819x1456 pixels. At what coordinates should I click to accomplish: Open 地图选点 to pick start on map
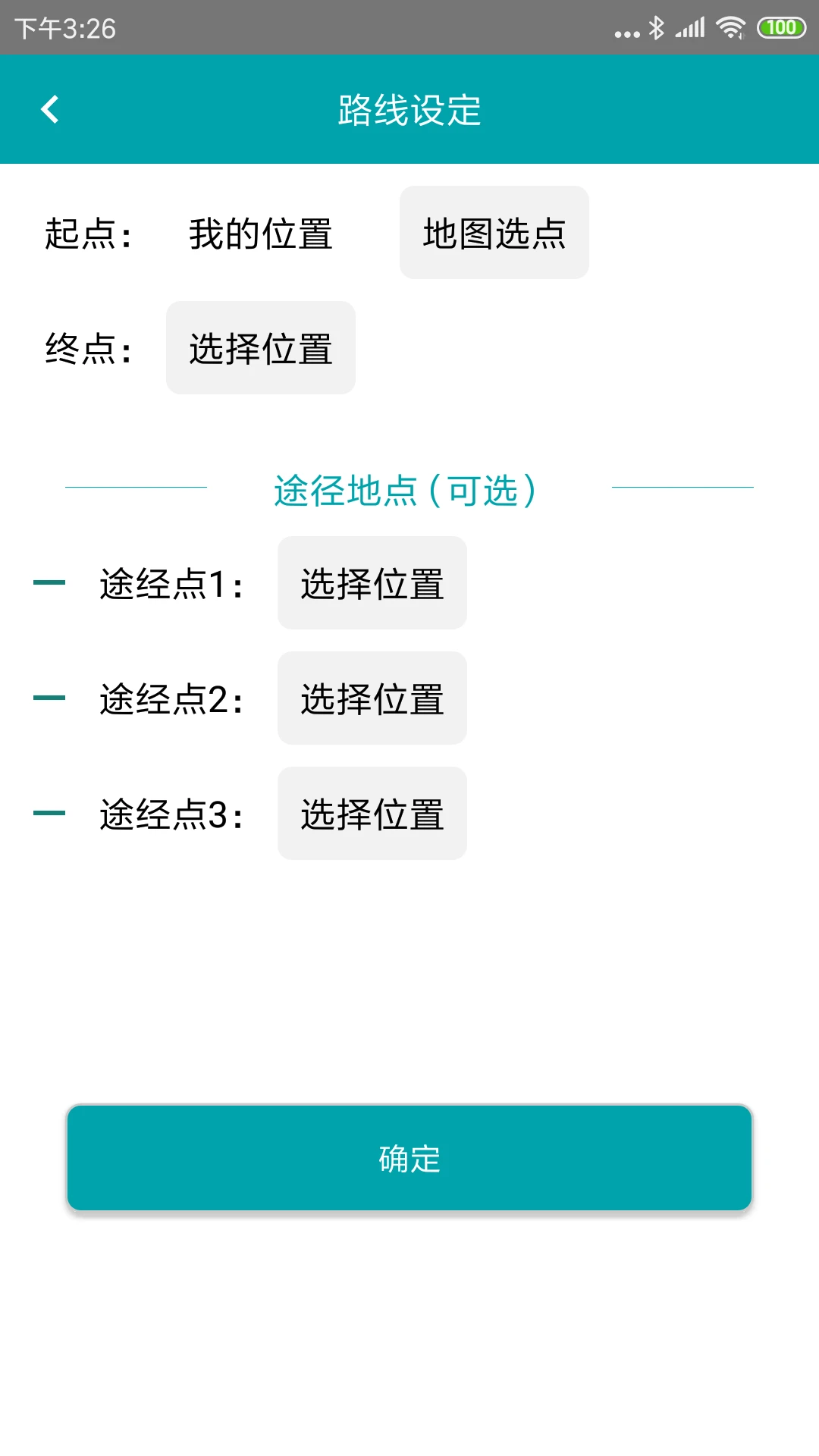coord(494,232)
